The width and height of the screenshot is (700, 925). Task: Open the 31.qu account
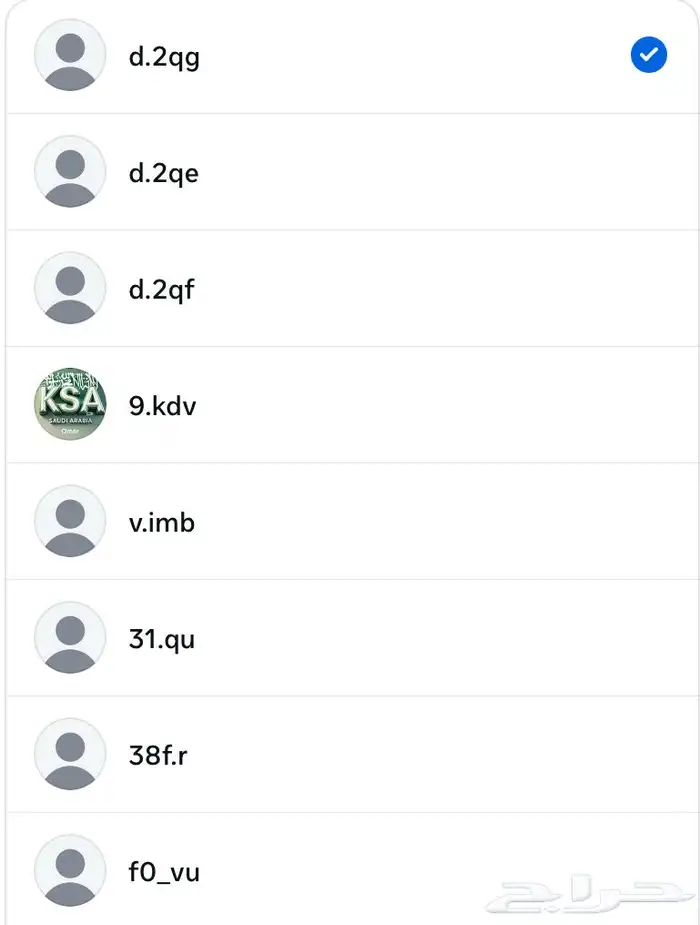point(162,638)
